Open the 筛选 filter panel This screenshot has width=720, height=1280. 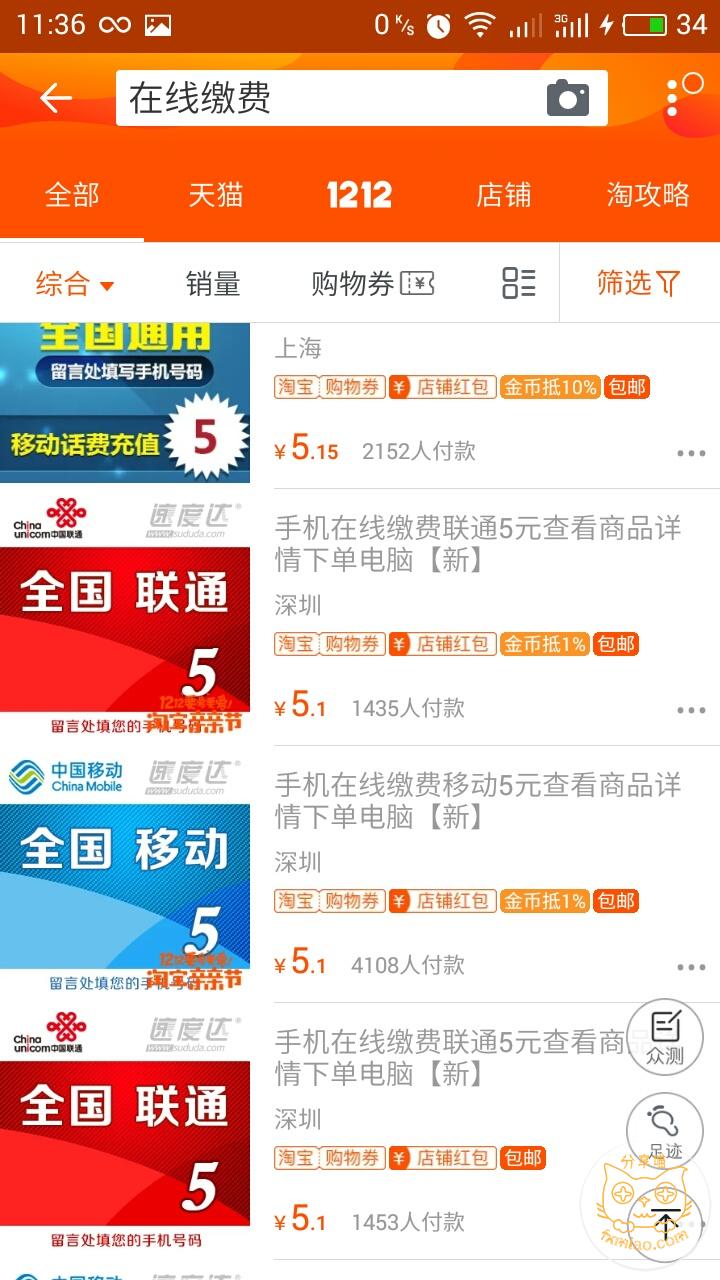[638, 283]
